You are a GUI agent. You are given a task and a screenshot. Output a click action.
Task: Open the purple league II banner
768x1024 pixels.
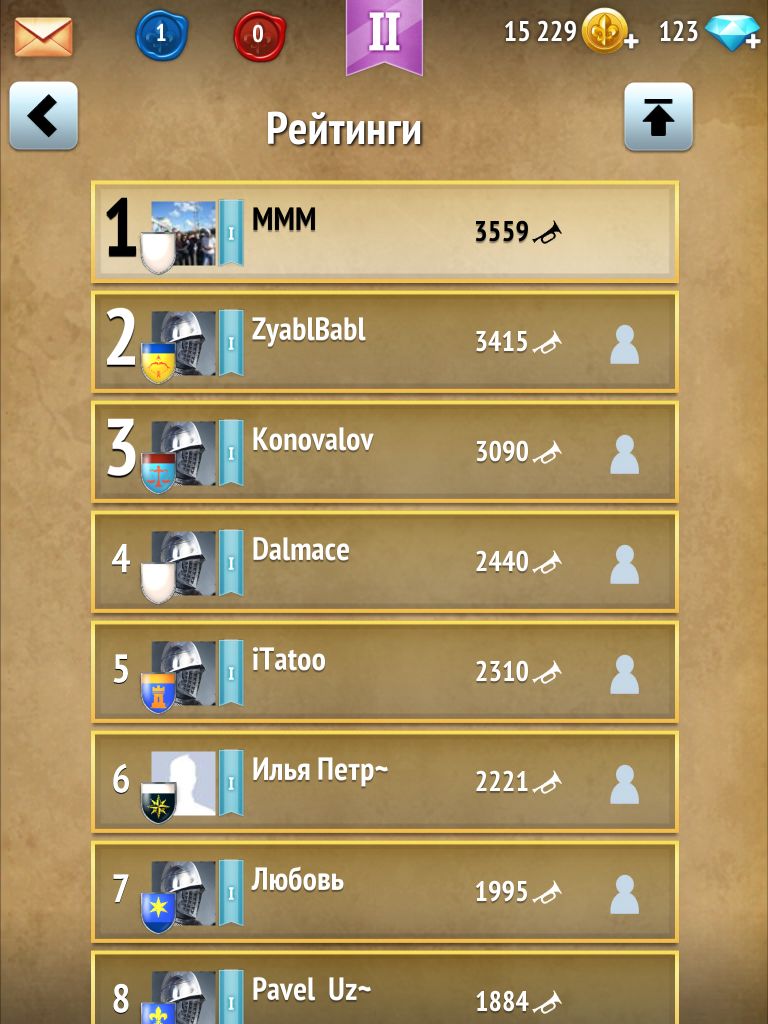[384, 34]
